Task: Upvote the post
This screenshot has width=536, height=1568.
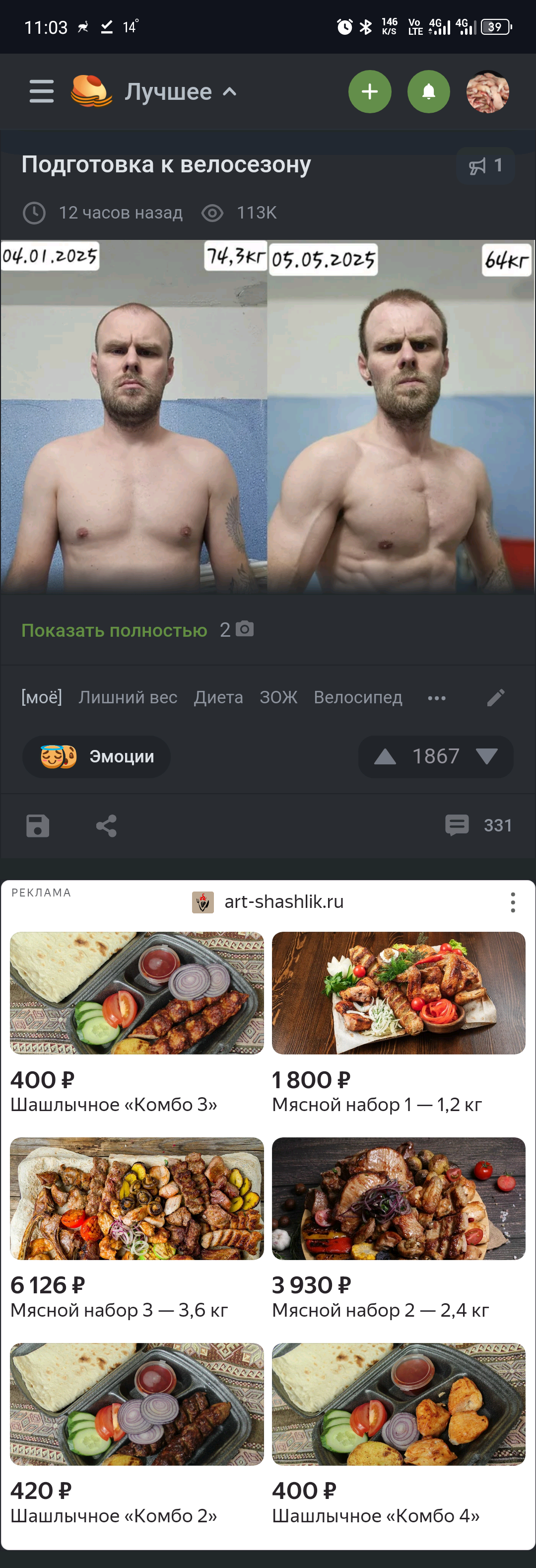Action: 385,756
